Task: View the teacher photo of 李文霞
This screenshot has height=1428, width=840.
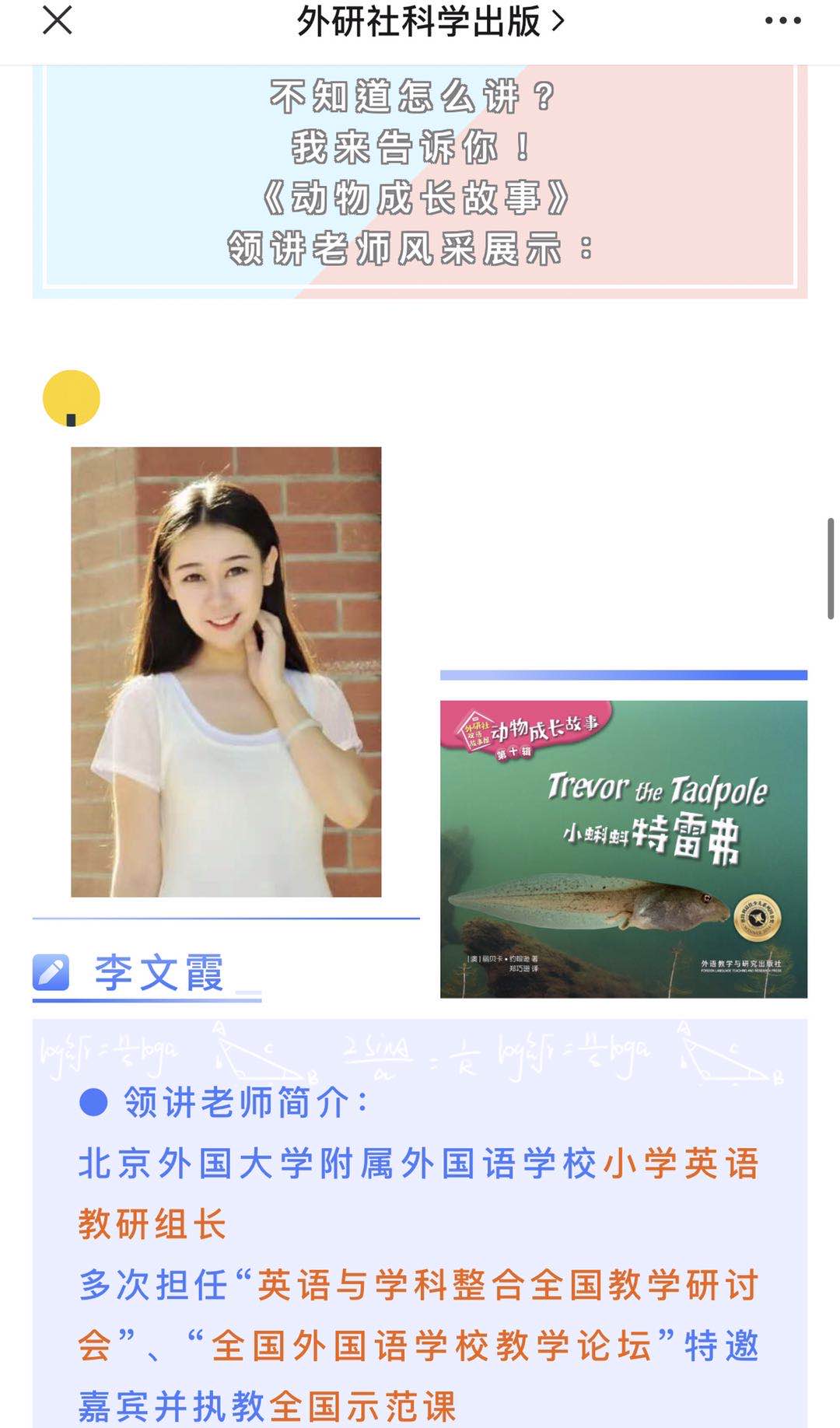Action: pyautogui.click(x=226, y=671)
